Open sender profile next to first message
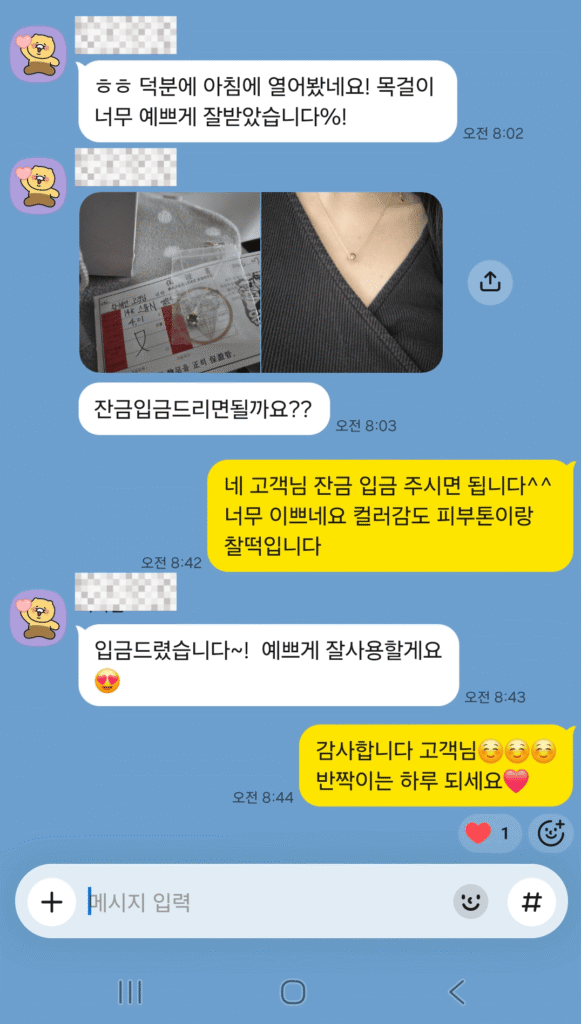Screen dimensions: 581x1024 pyautogui.click(x=38, y=54)
